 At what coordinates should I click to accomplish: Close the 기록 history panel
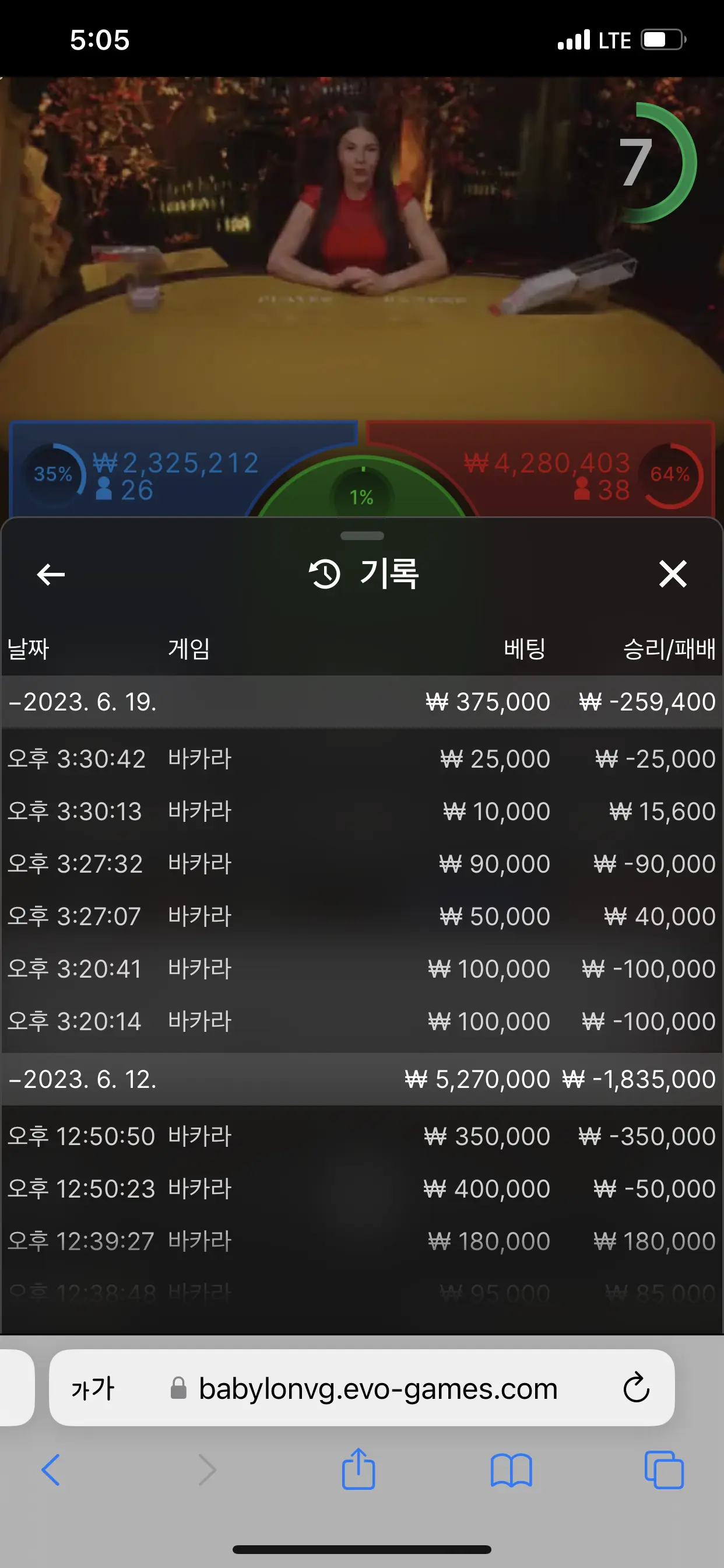point(673,574)
